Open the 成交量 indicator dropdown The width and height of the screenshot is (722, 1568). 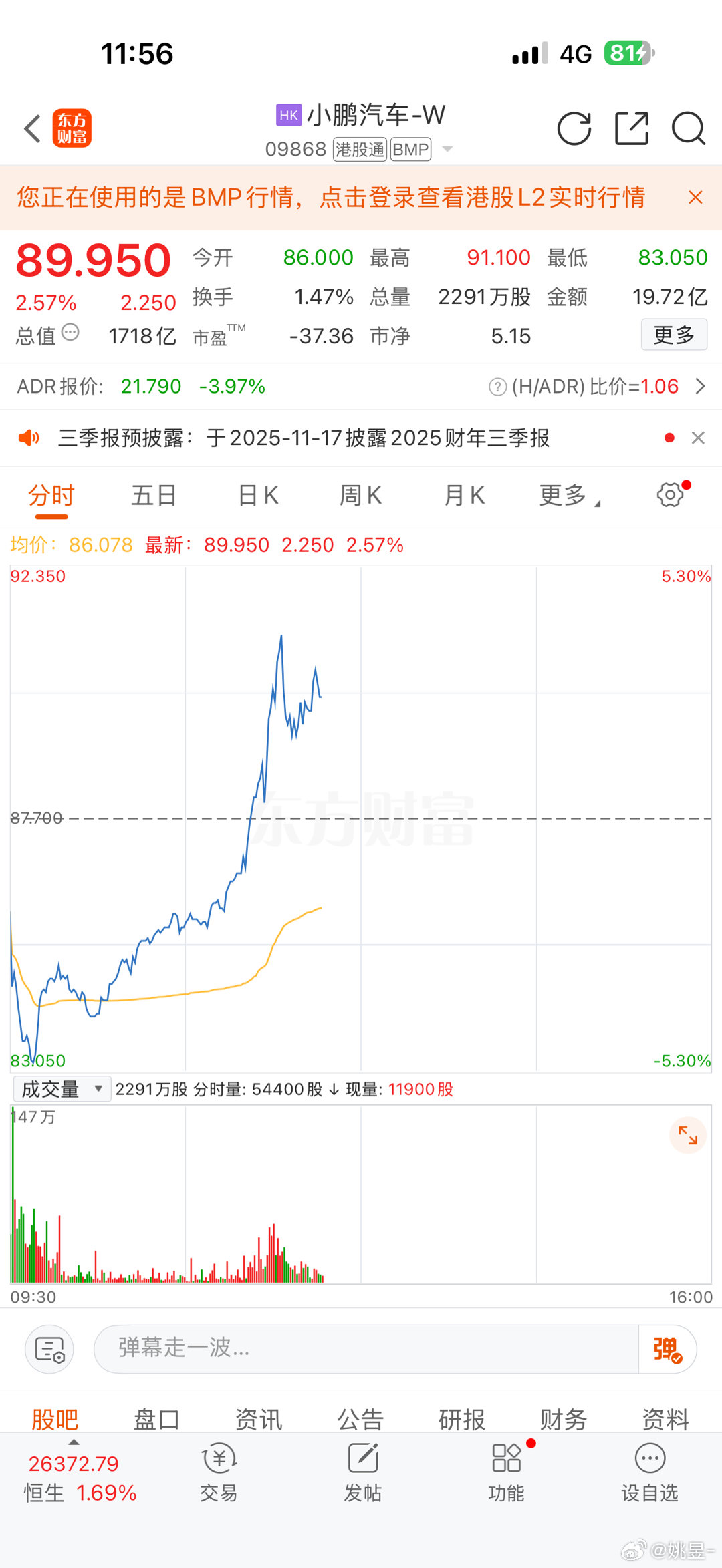coord(62,1088)
